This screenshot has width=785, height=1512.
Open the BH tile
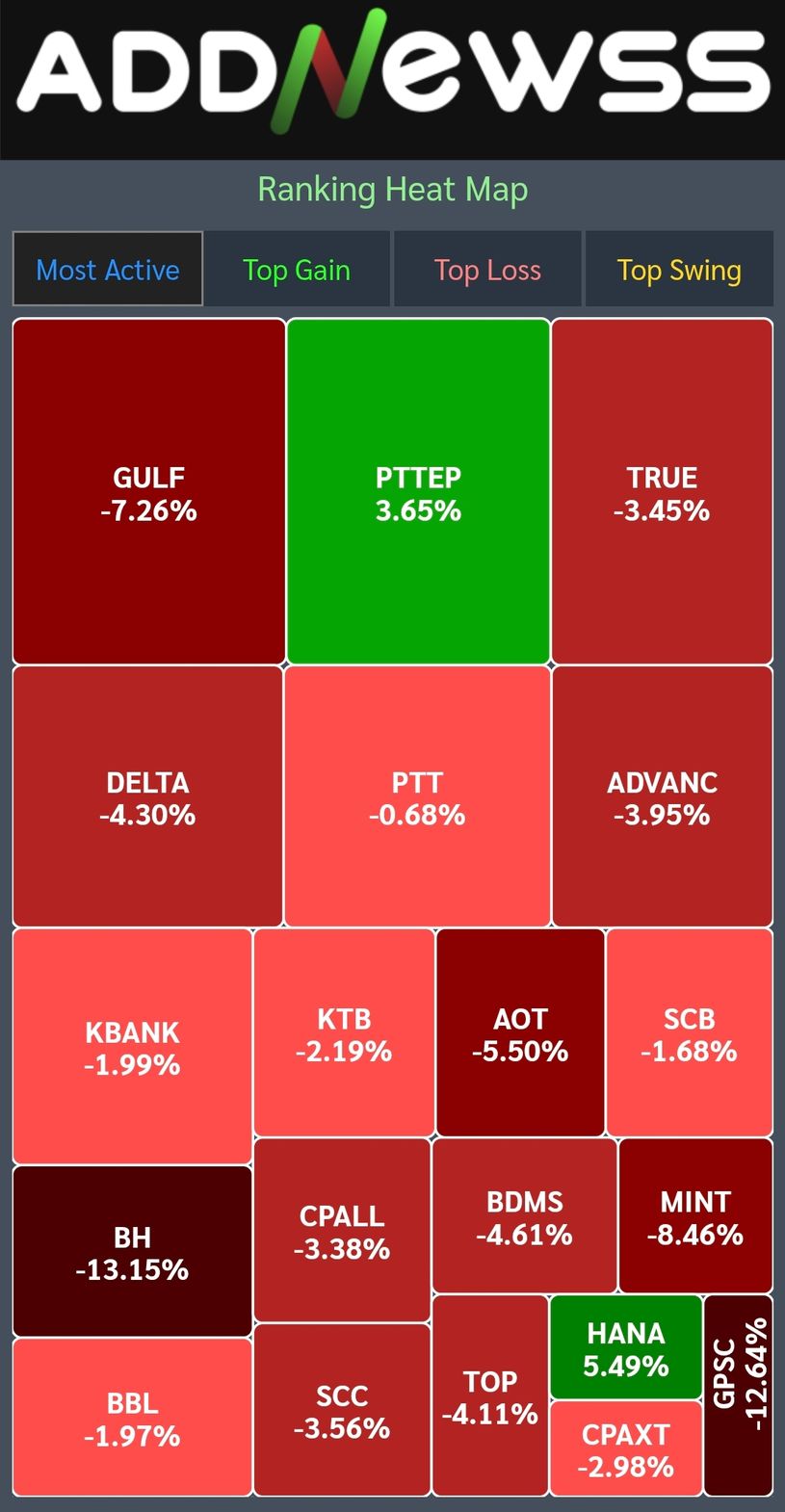(x=132, y=1251)
